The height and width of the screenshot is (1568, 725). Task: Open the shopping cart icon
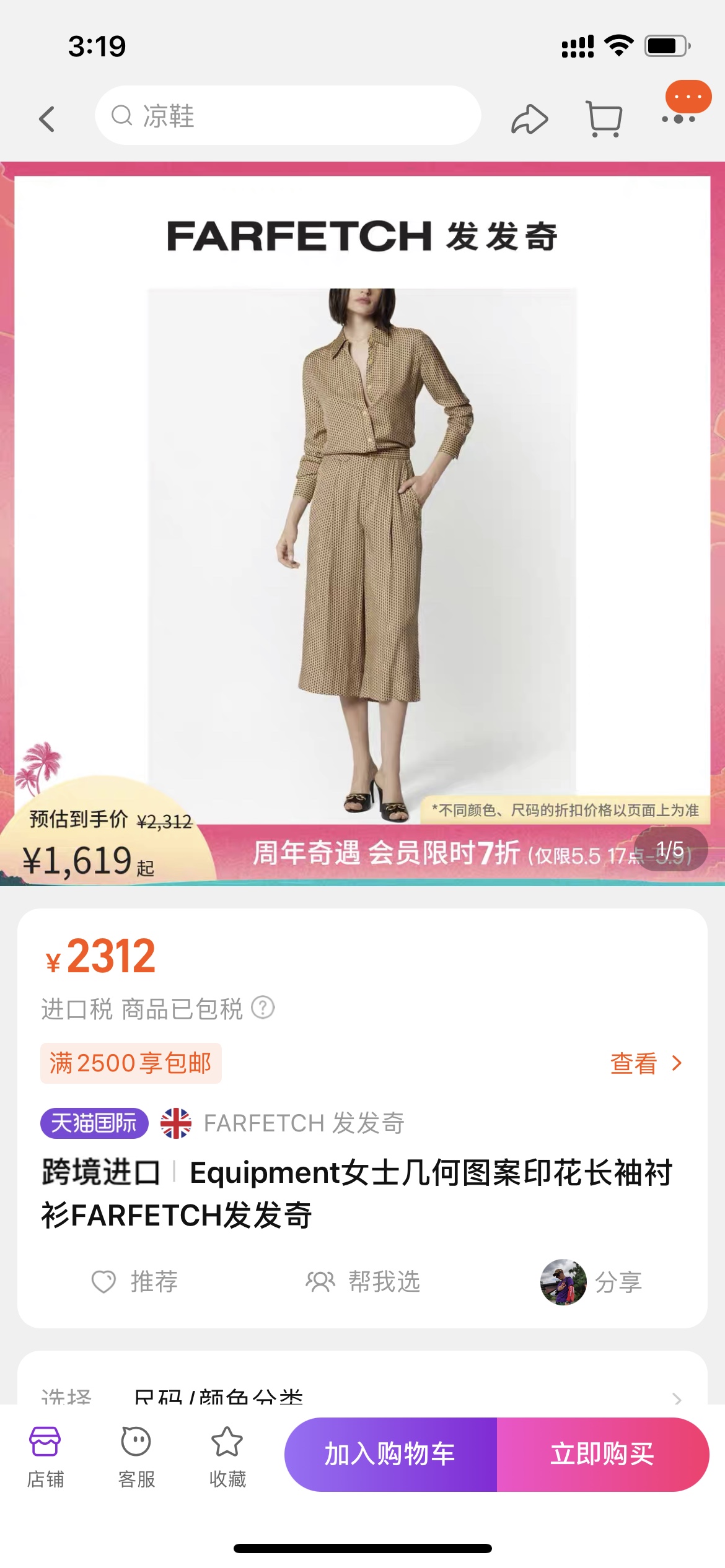(x=604, y=119)
